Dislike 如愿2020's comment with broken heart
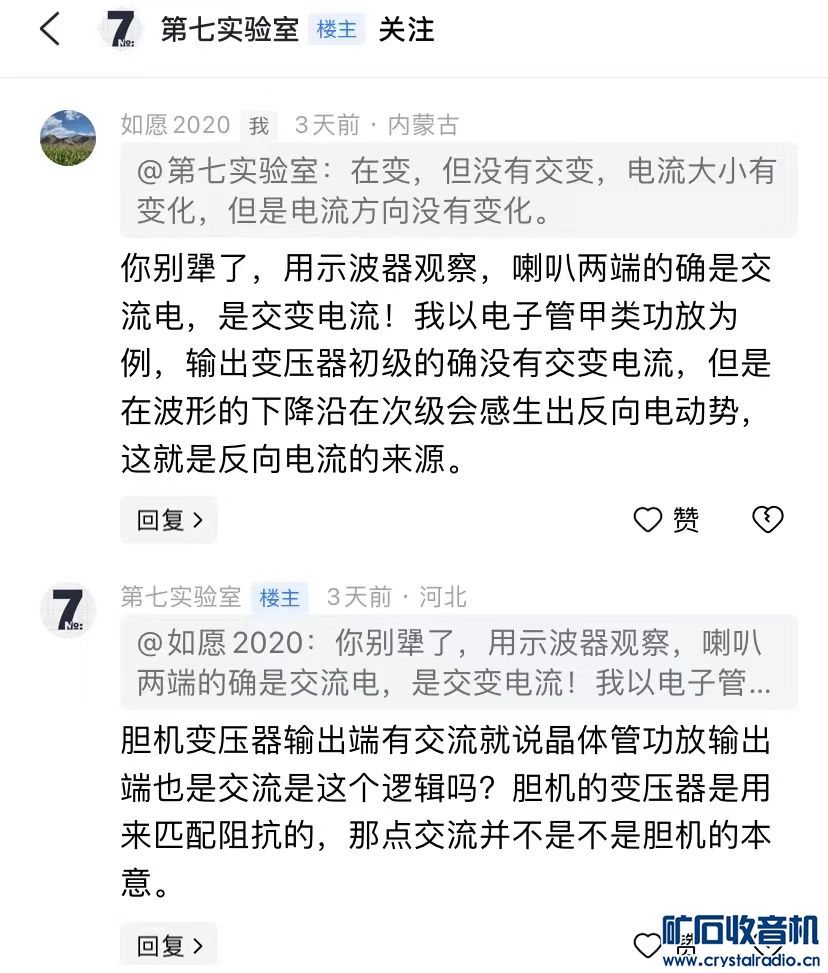The width and height of the screenshot is (828, 973). pos(767,520)
